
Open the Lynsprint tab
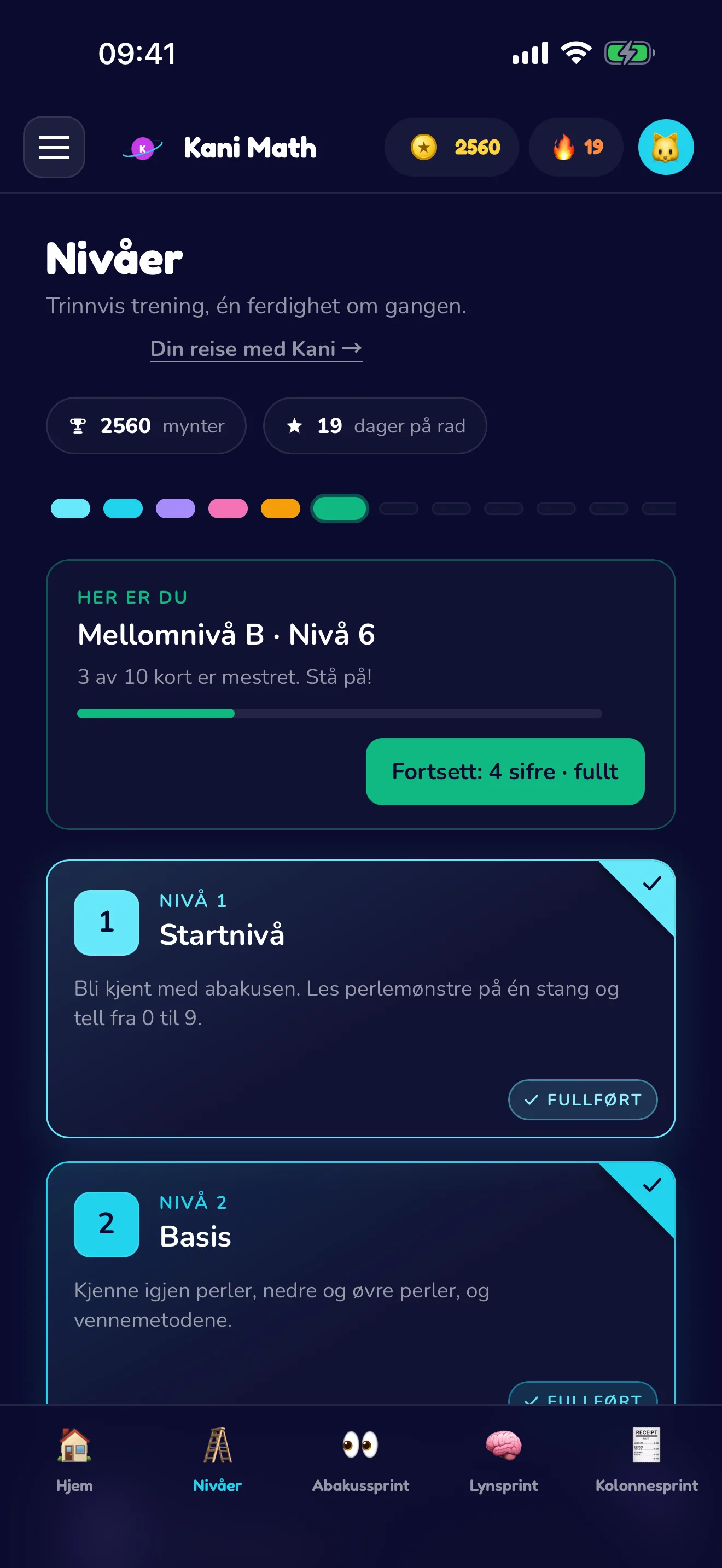coord(503,1460)
